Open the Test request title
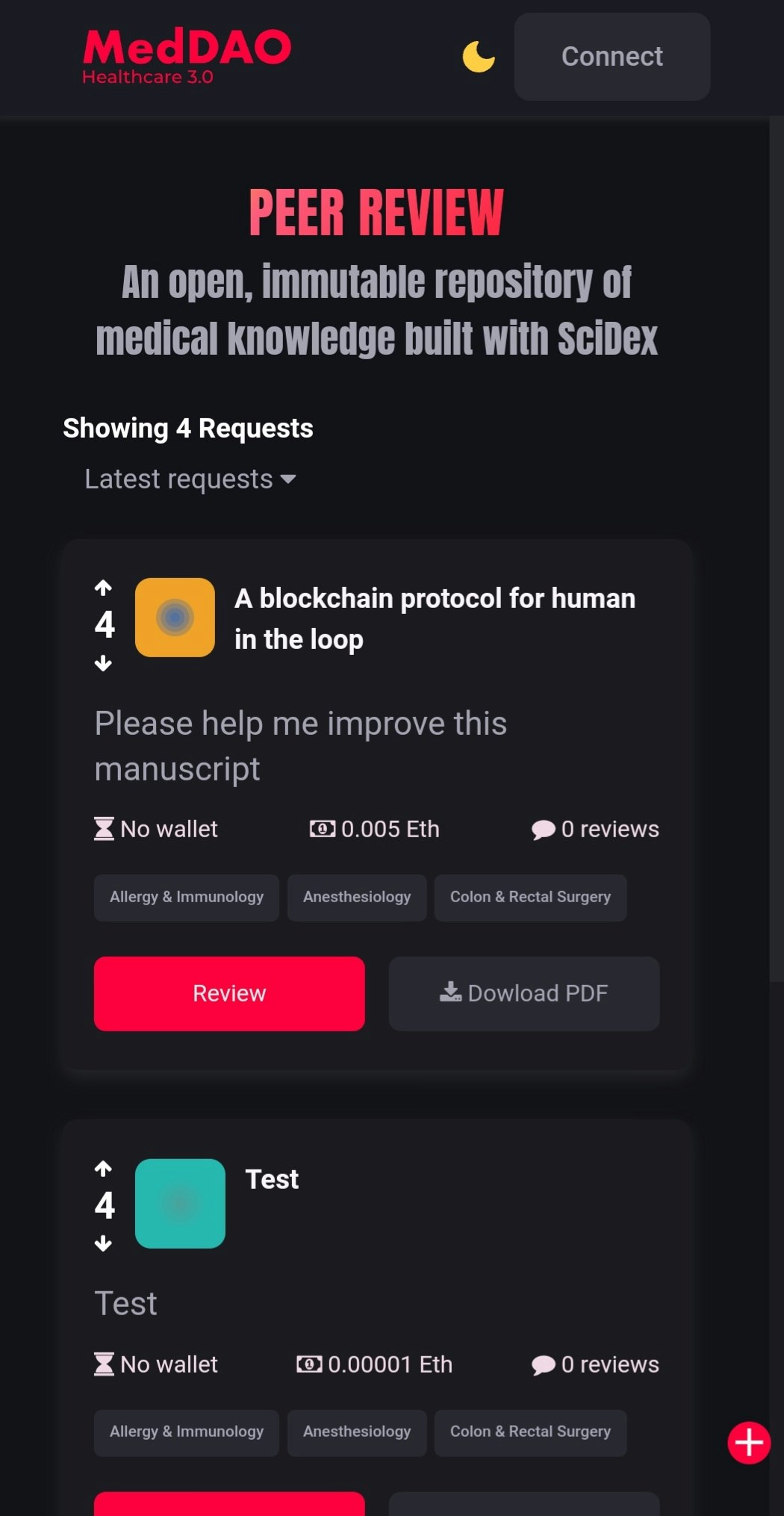This screenshot has width=784, height=1516. (x=272, y=1179)
